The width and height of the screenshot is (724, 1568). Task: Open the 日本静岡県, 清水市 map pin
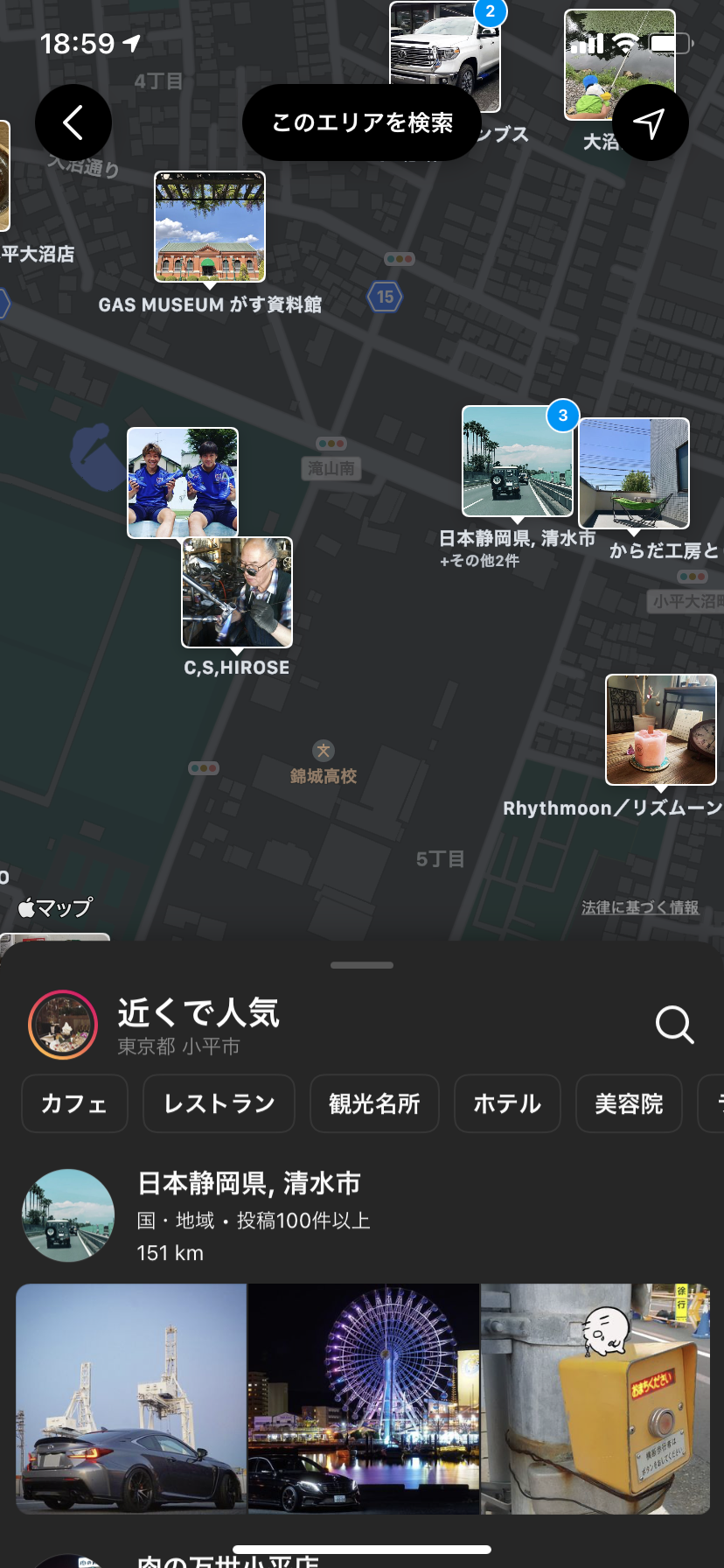click(x=518, y=461)
